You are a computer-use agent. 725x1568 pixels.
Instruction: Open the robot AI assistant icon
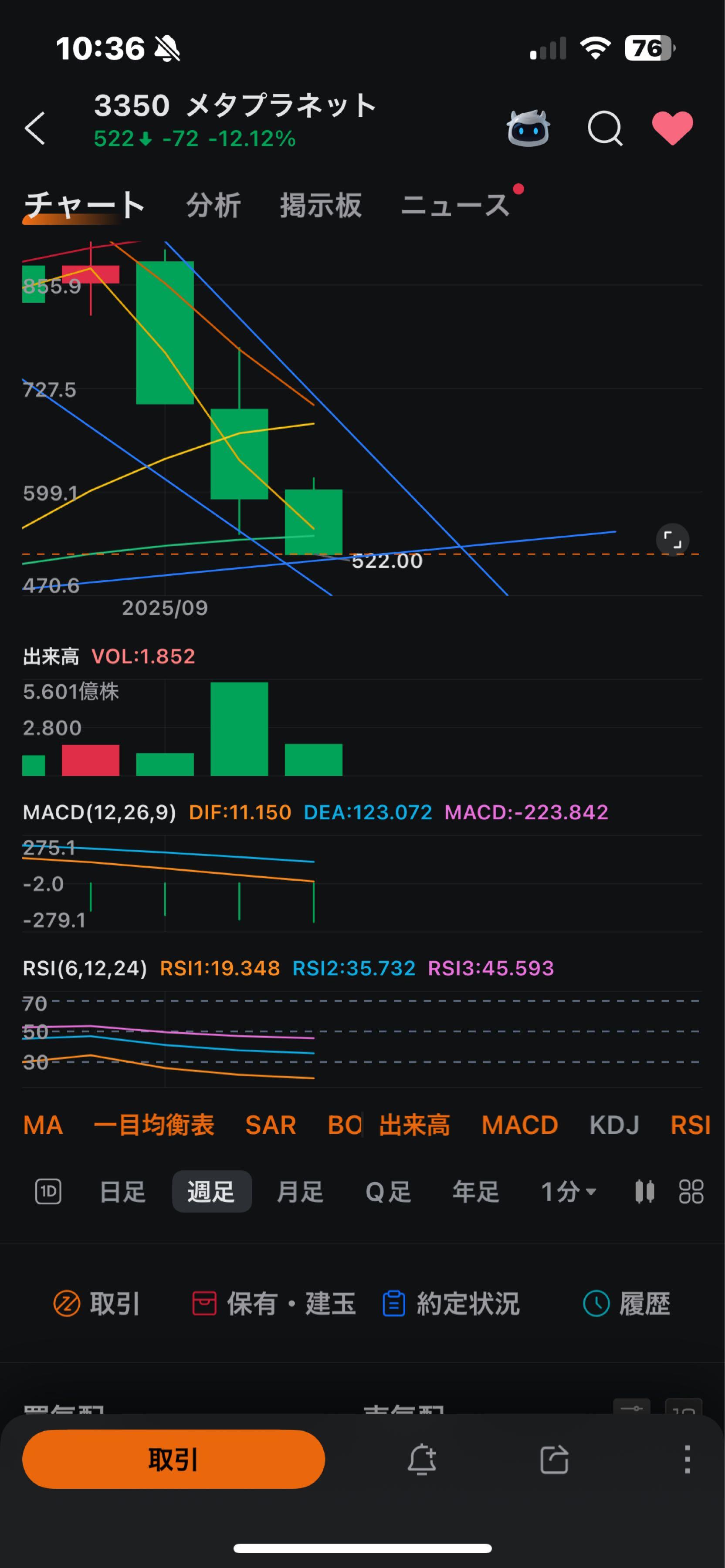pyautogui.click(x=529, y=128)
